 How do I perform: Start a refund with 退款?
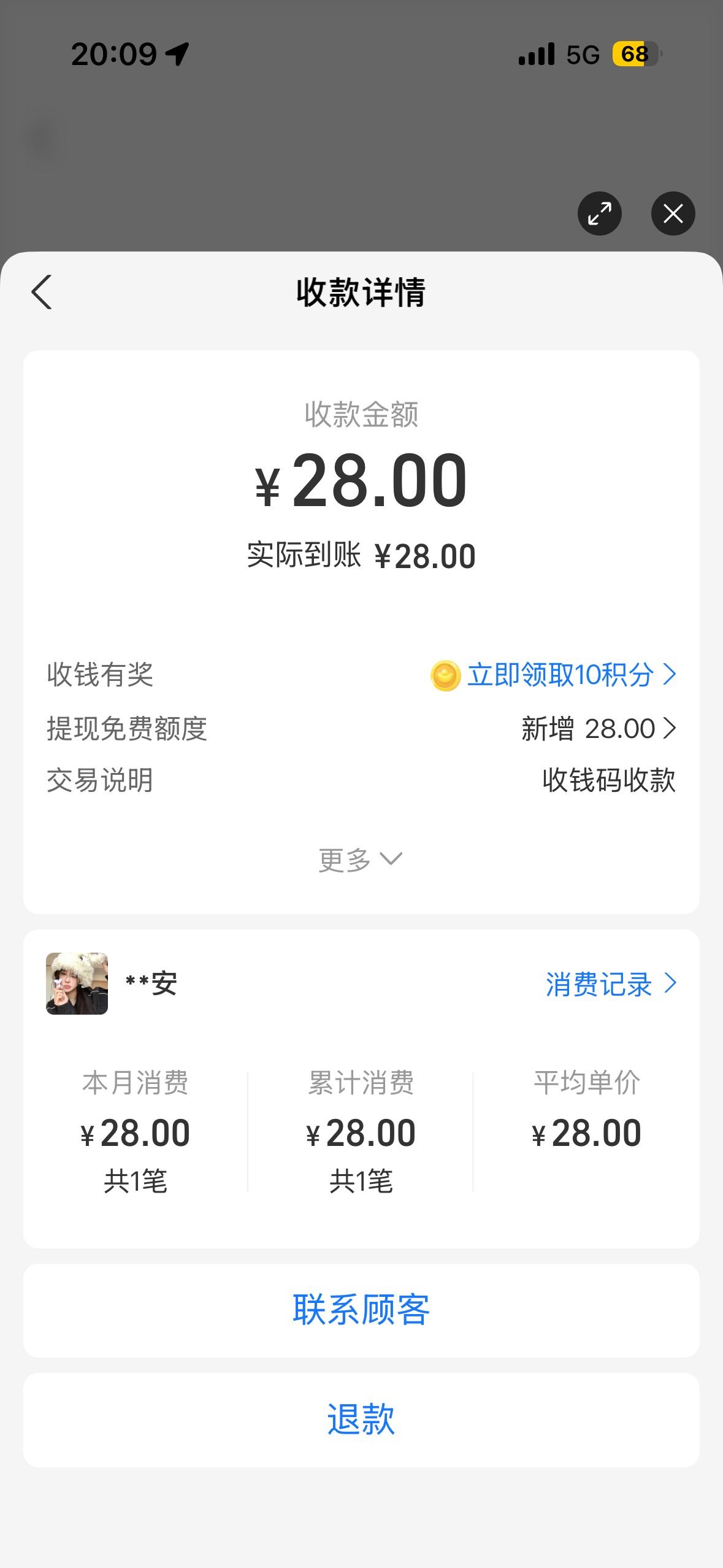(361, 1420)
